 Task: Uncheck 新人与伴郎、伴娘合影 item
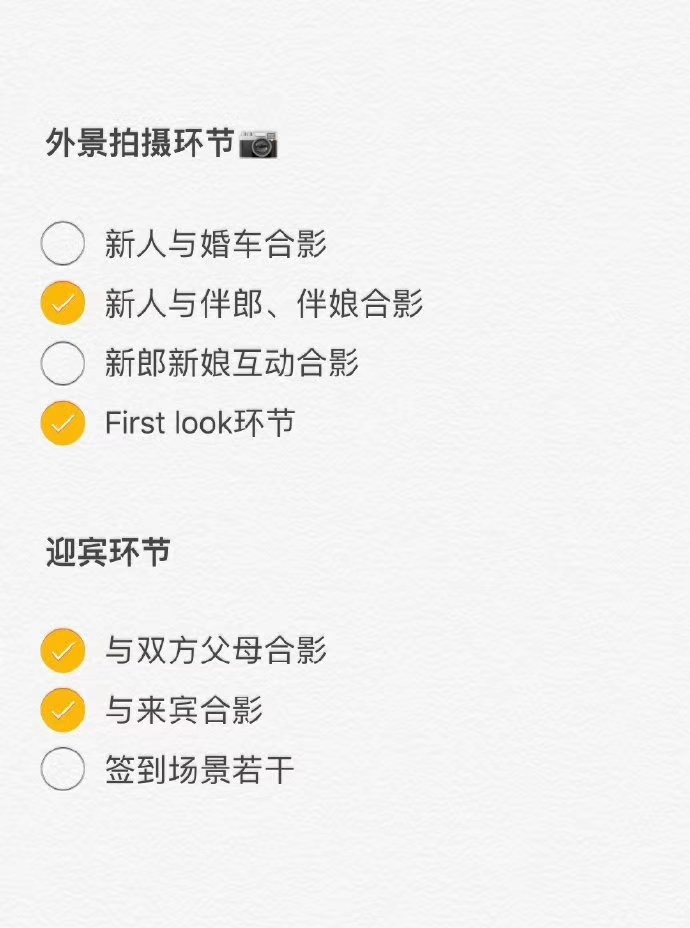coord(63,304)
